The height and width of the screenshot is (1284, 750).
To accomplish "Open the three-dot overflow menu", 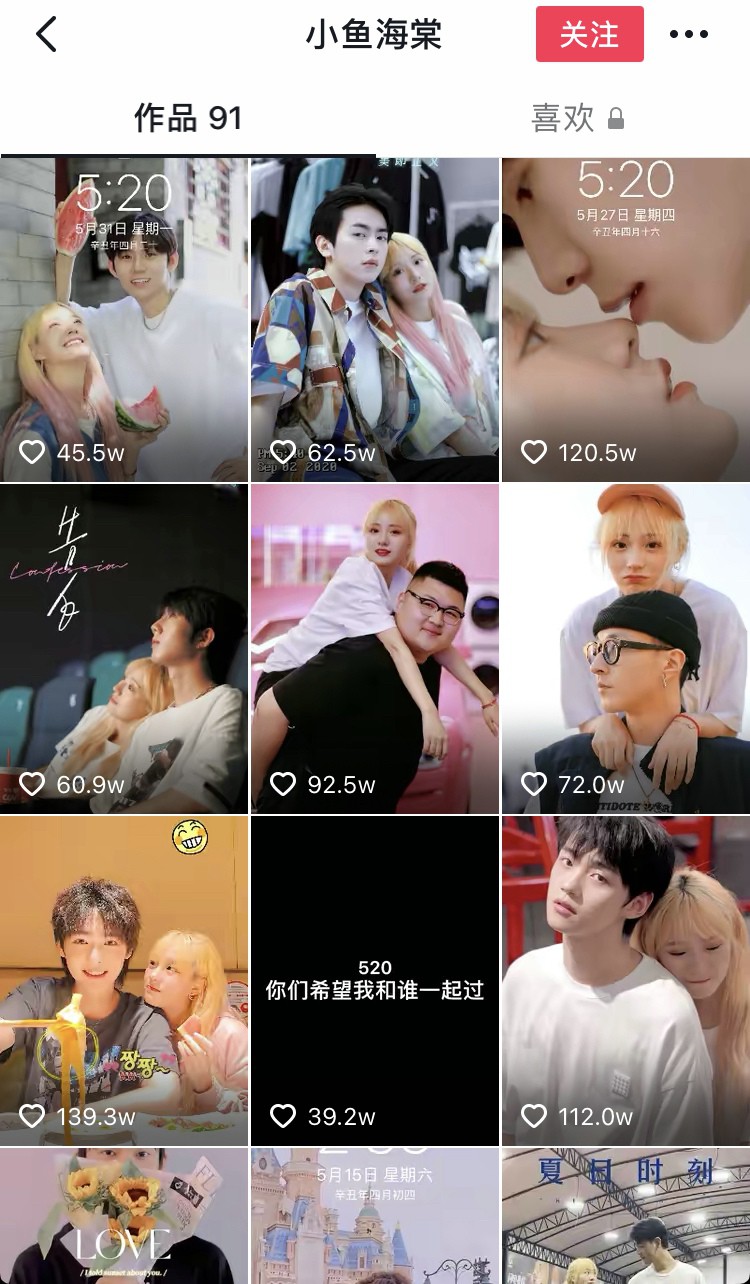I will [x=689, y=35].
